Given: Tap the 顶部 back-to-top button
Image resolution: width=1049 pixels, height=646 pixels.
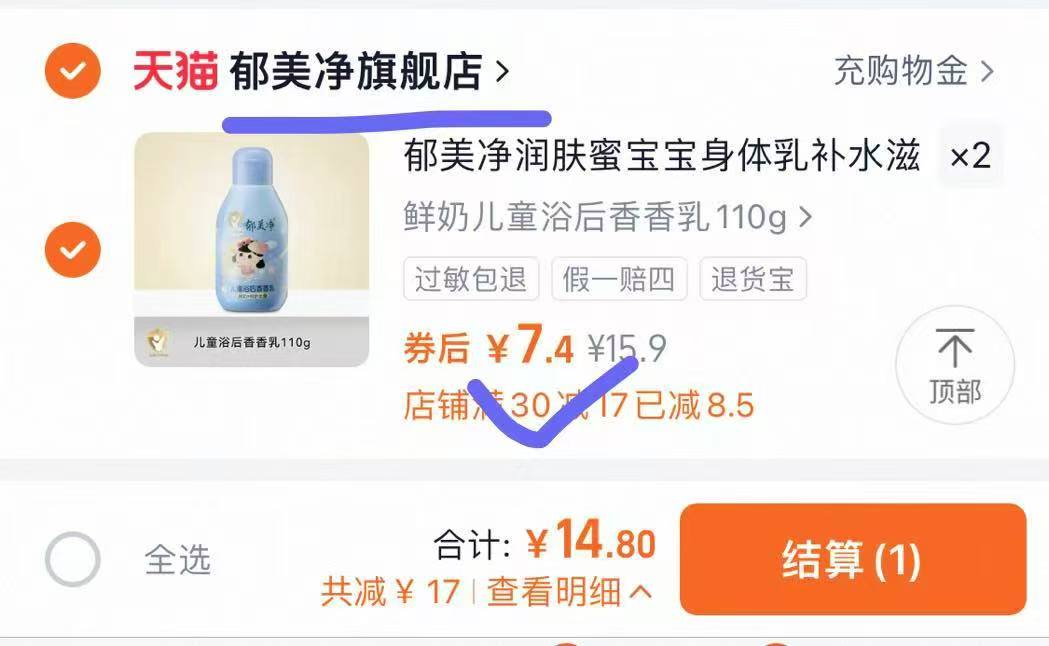Looking at the screenshot, I should [x=954, y=365].
